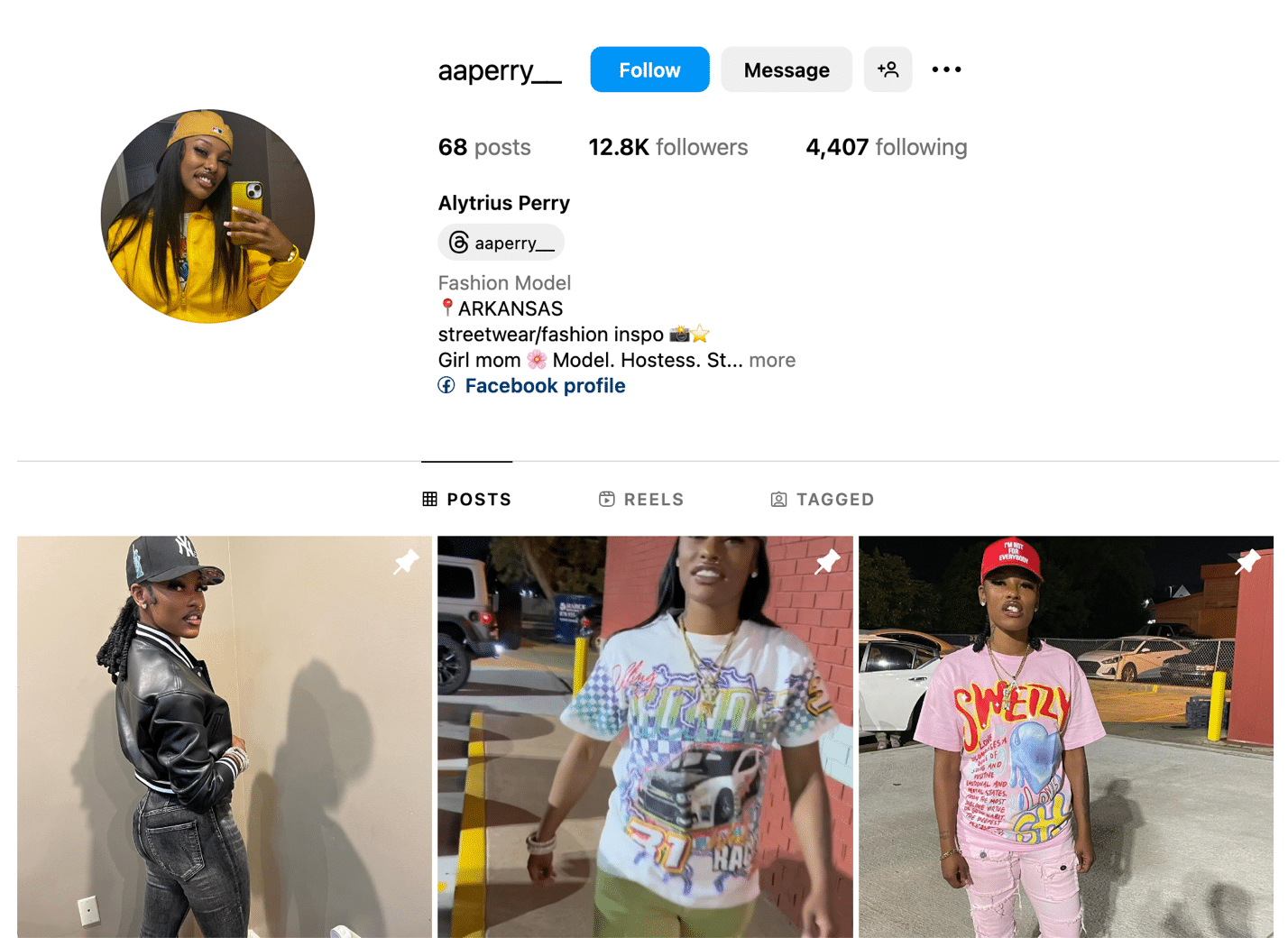Show similar accounts suggestions icon

[888, 69]
